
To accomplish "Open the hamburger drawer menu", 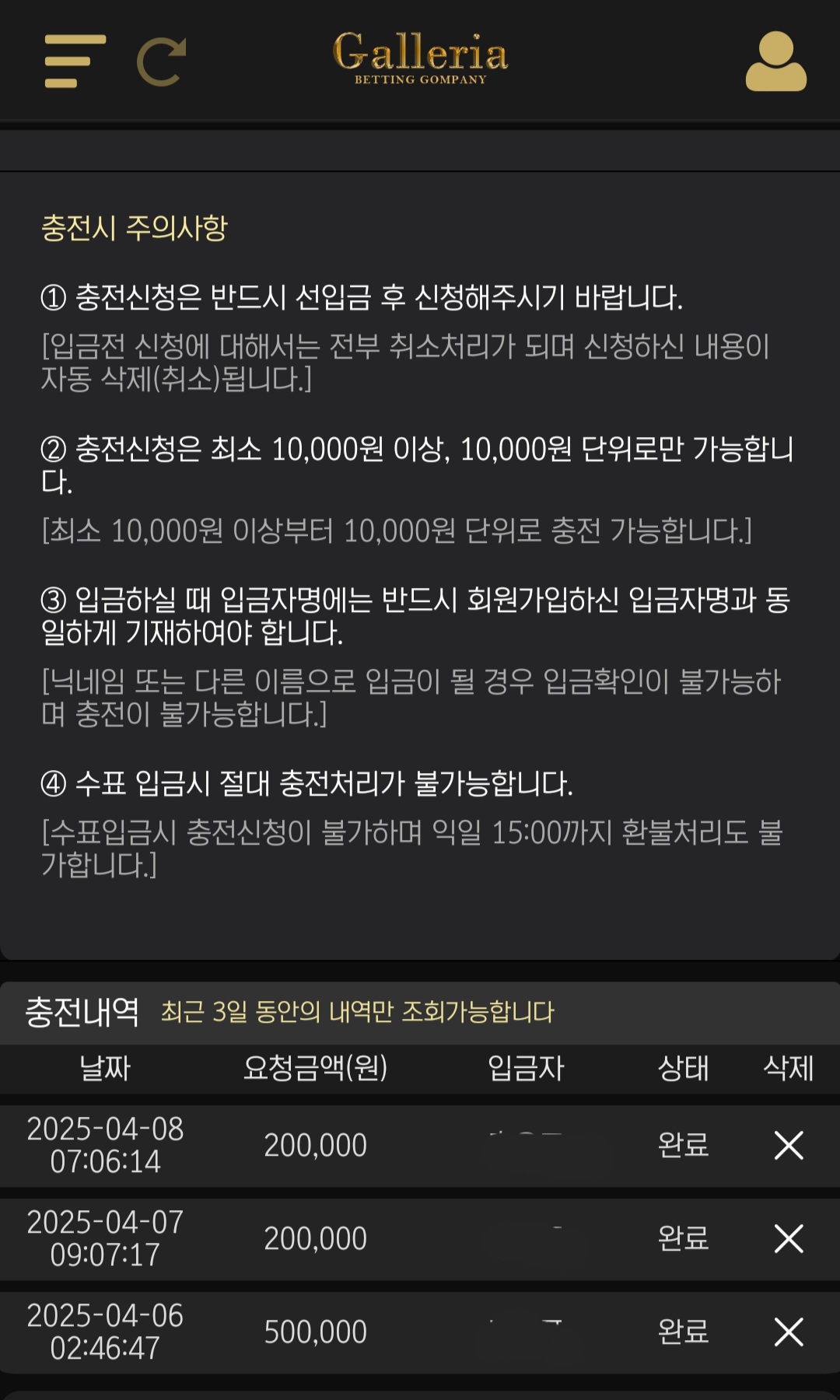I will [x=74, y=61].
